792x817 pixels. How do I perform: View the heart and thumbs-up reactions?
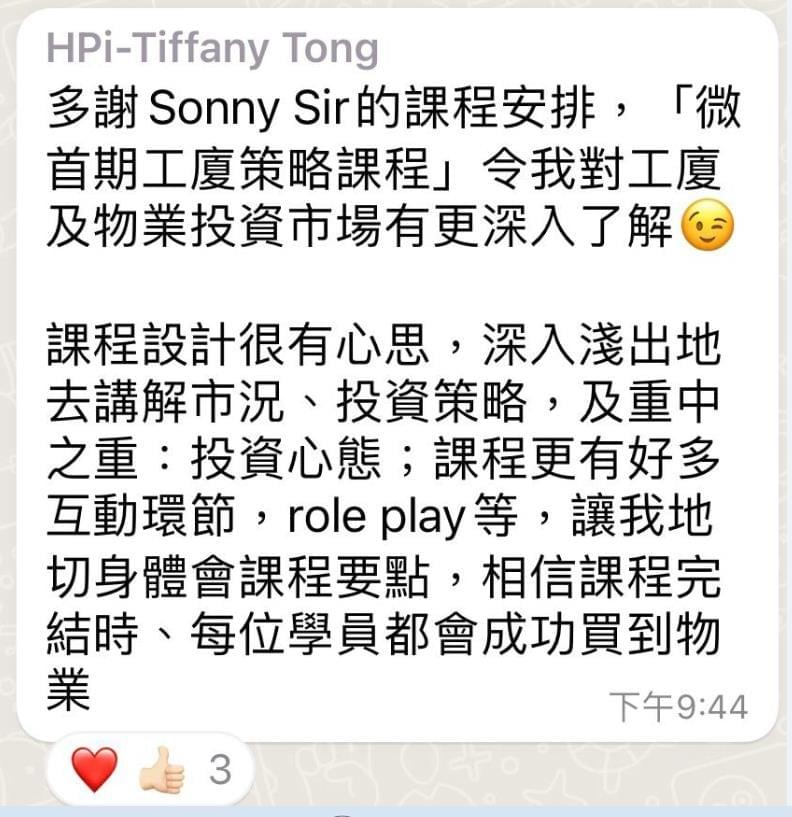(x=150, y=770)
